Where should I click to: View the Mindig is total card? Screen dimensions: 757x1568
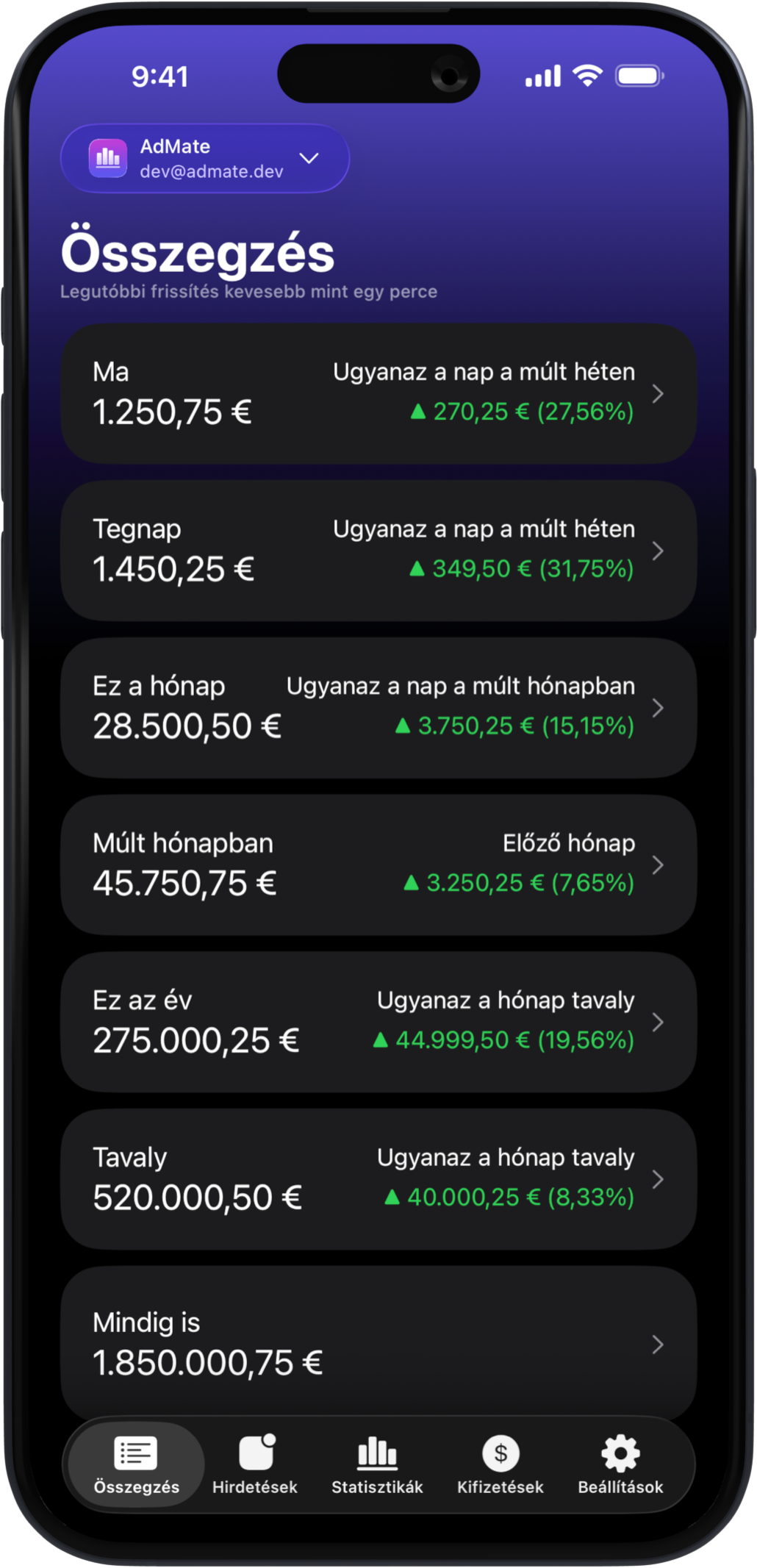tap(378, 1342)
